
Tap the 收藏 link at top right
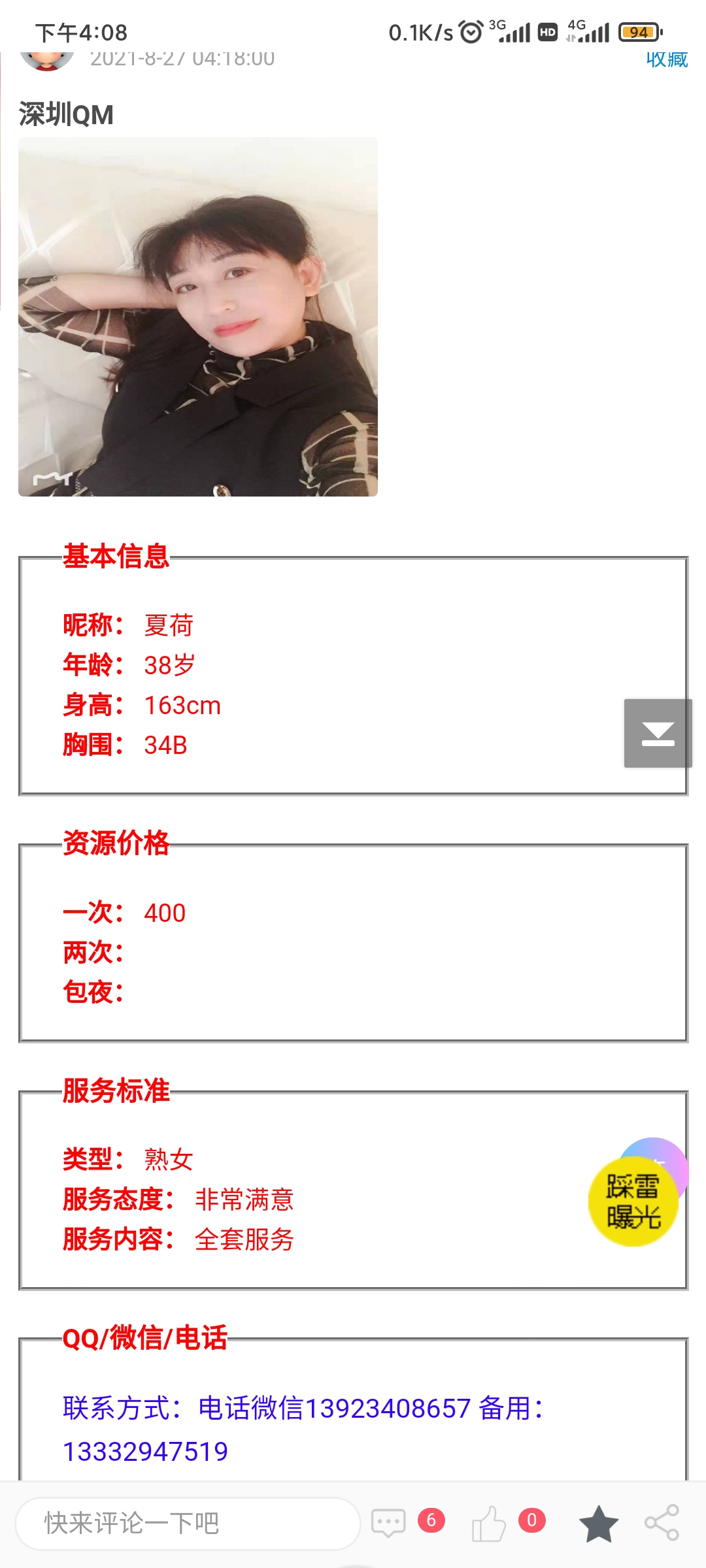[666, 59]
